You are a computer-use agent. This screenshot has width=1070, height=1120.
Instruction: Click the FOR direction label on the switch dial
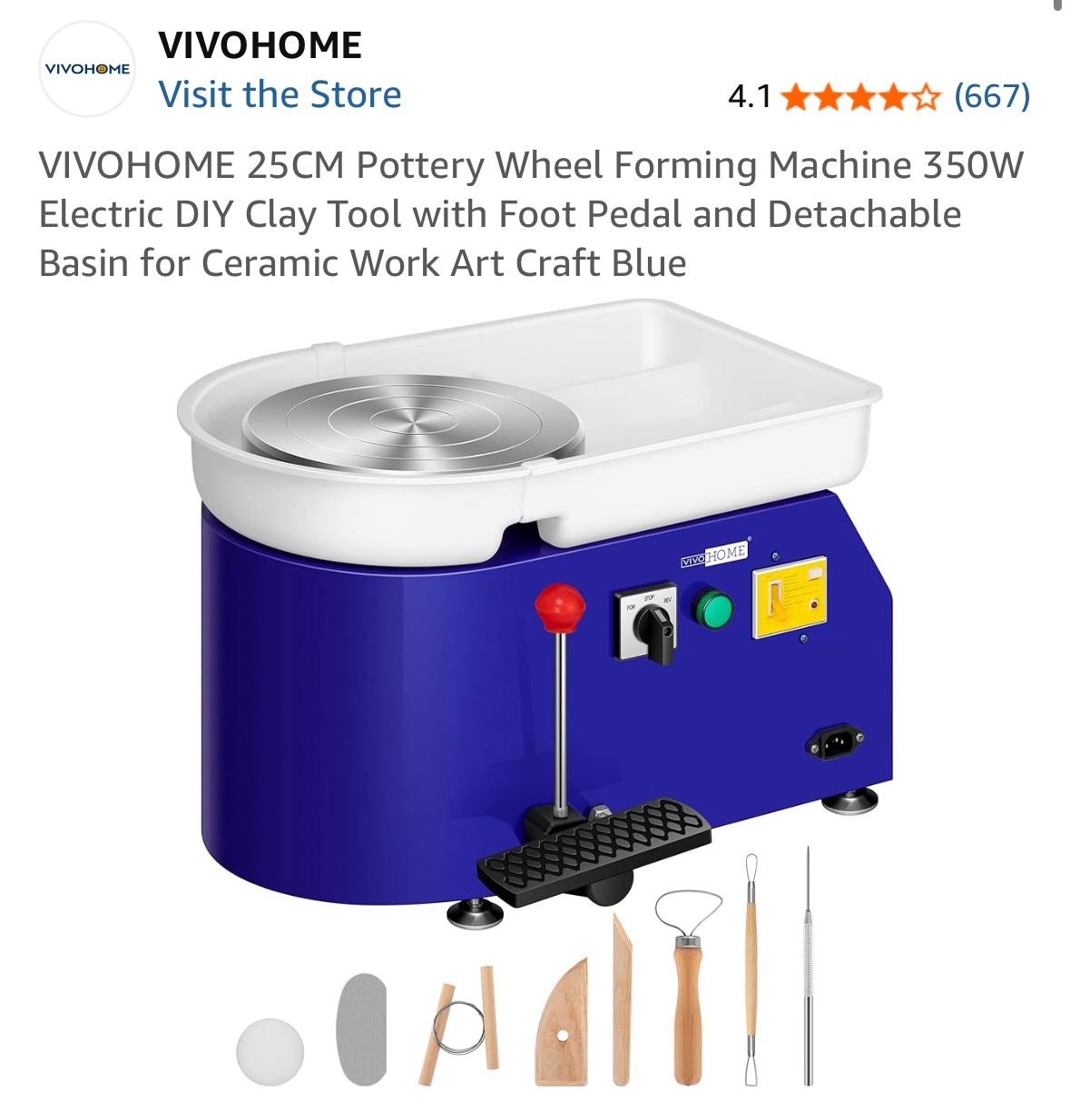(x=632, y=604)
